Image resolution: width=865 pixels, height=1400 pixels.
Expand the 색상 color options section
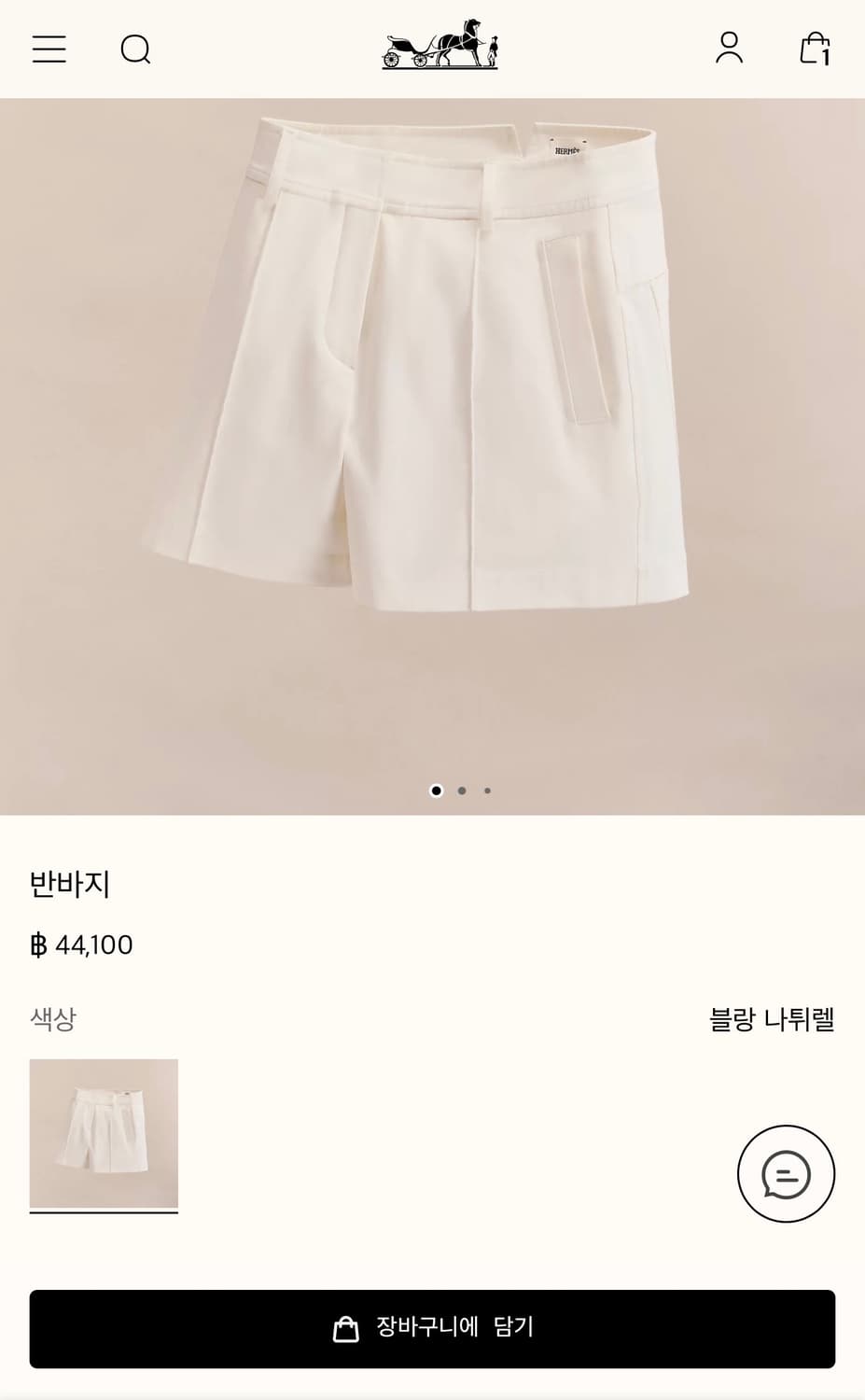point(53,1020)
